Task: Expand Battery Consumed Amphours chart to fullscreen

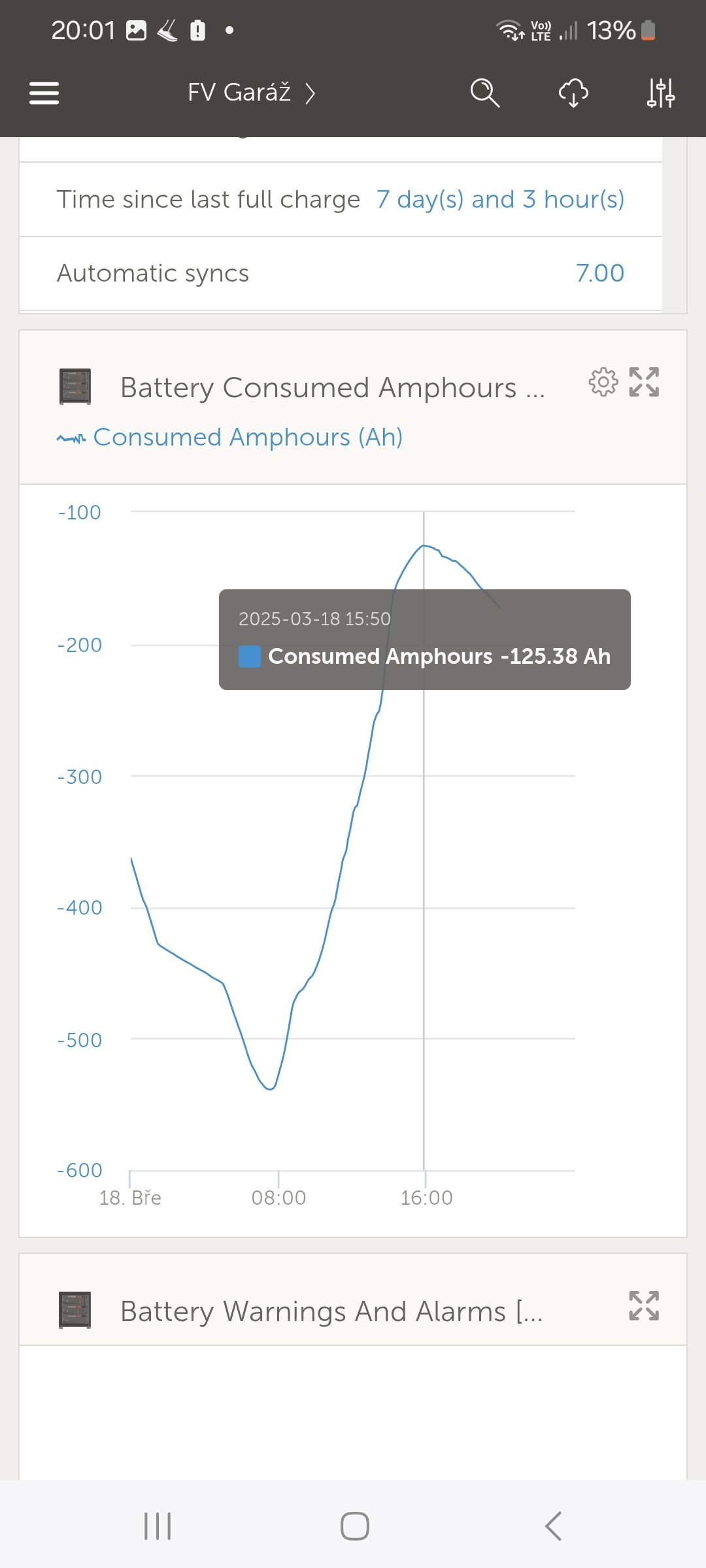Action: pyautogui.click(x=644, y=382)
